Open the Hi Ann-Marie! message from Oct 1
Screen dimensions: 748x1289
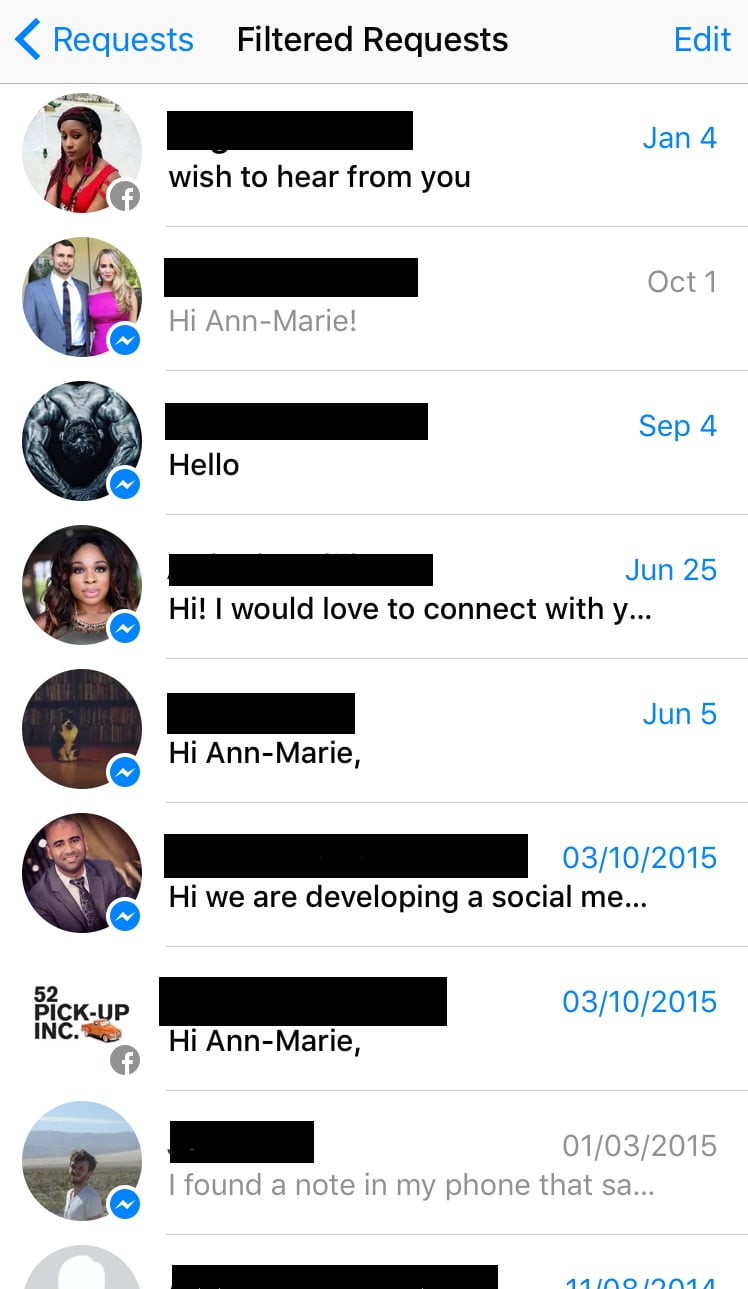pyautogui.click(x=400, y=297)
